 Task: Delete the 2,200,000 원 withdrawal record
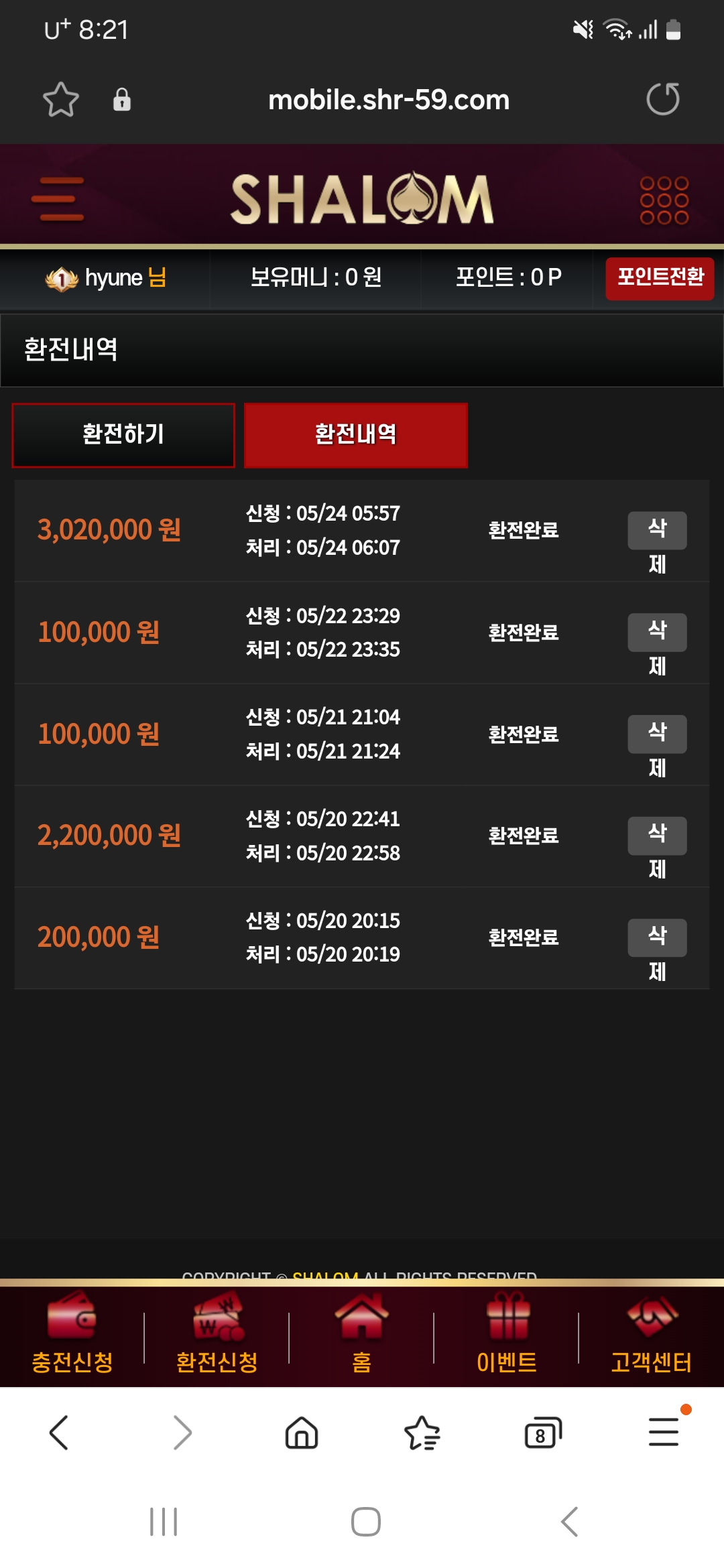(657, 835)
